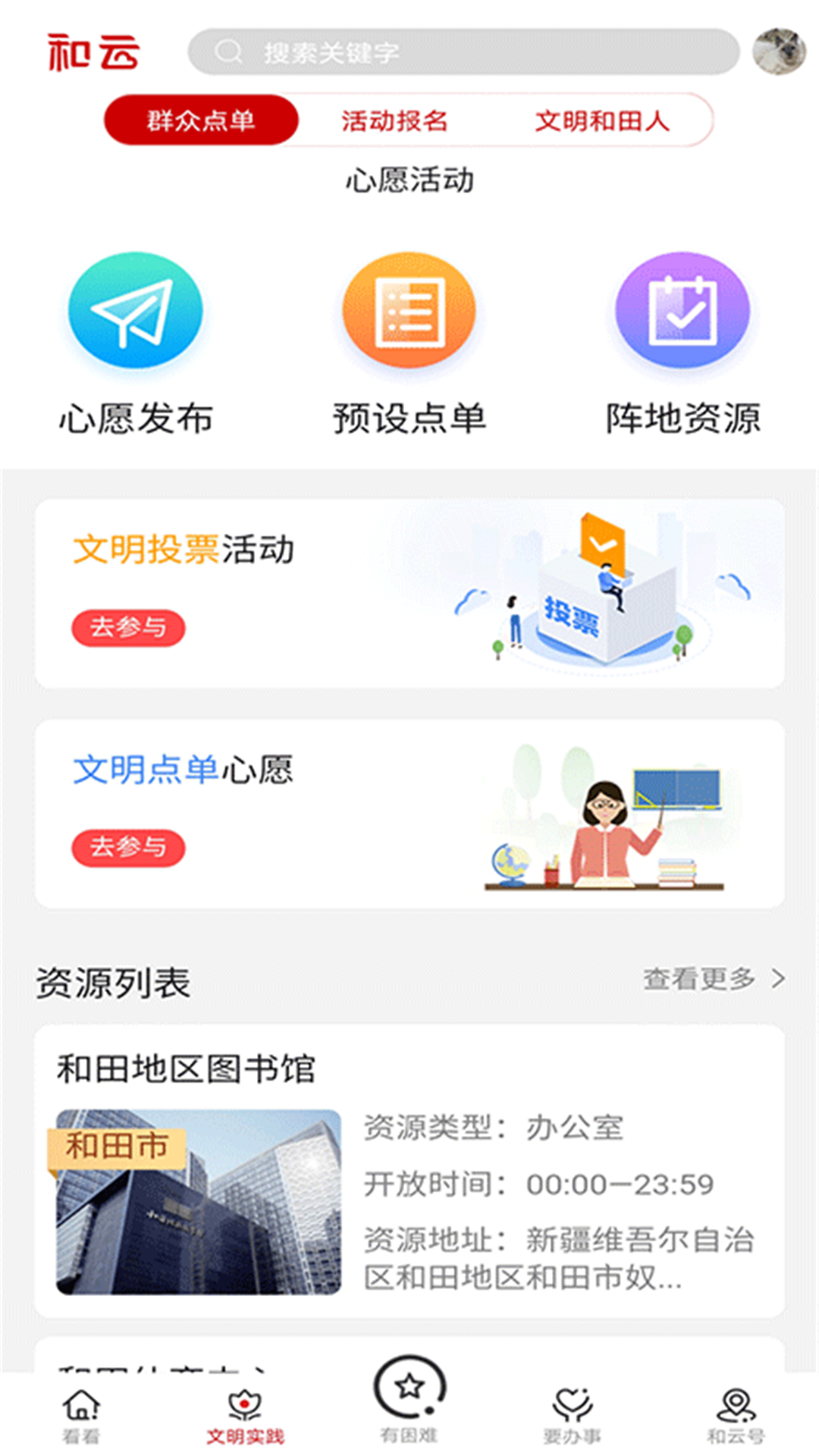View more resources via 查看更多
Screen dimensions: 819x1456
click(x=713, y=979)
